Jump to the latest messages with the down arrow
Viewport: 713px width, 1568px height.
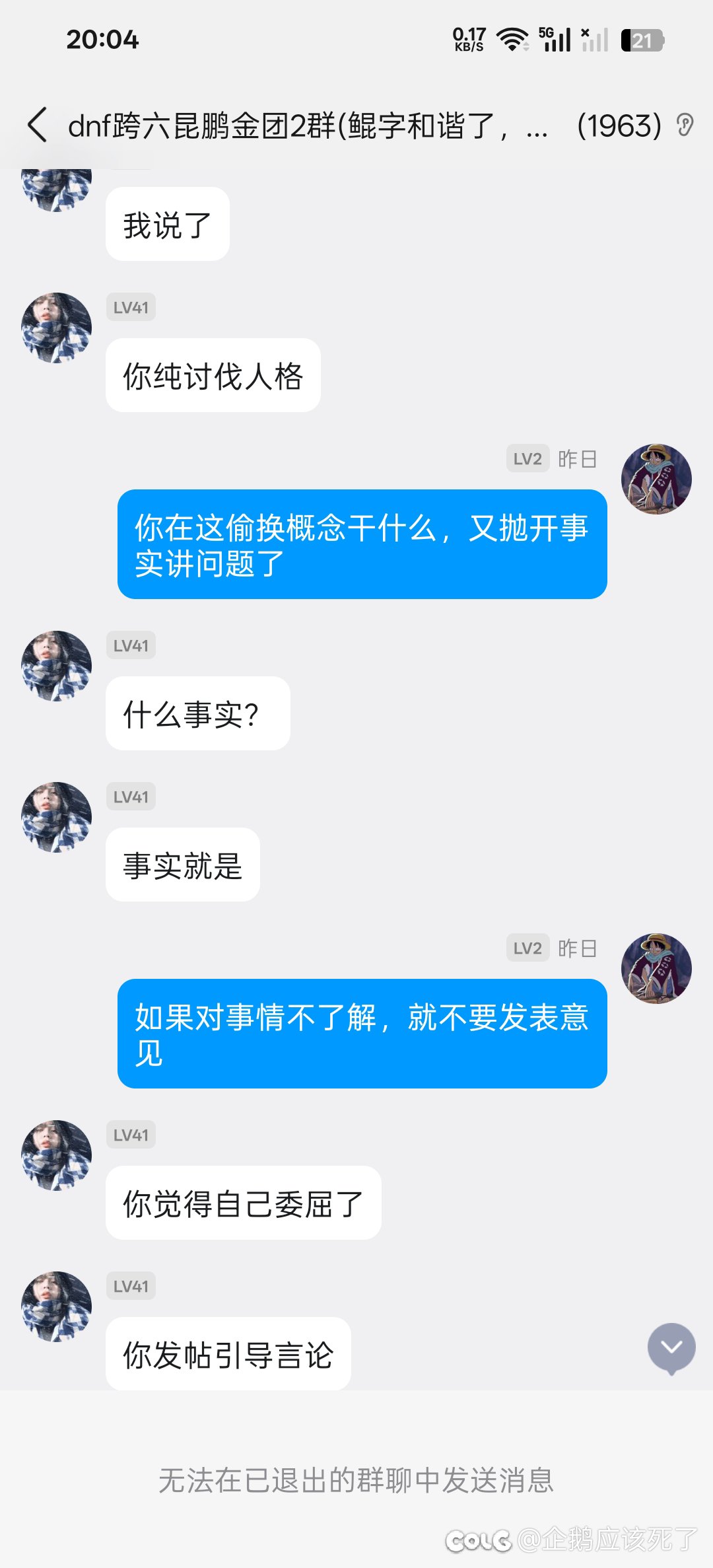(671, 1347)
